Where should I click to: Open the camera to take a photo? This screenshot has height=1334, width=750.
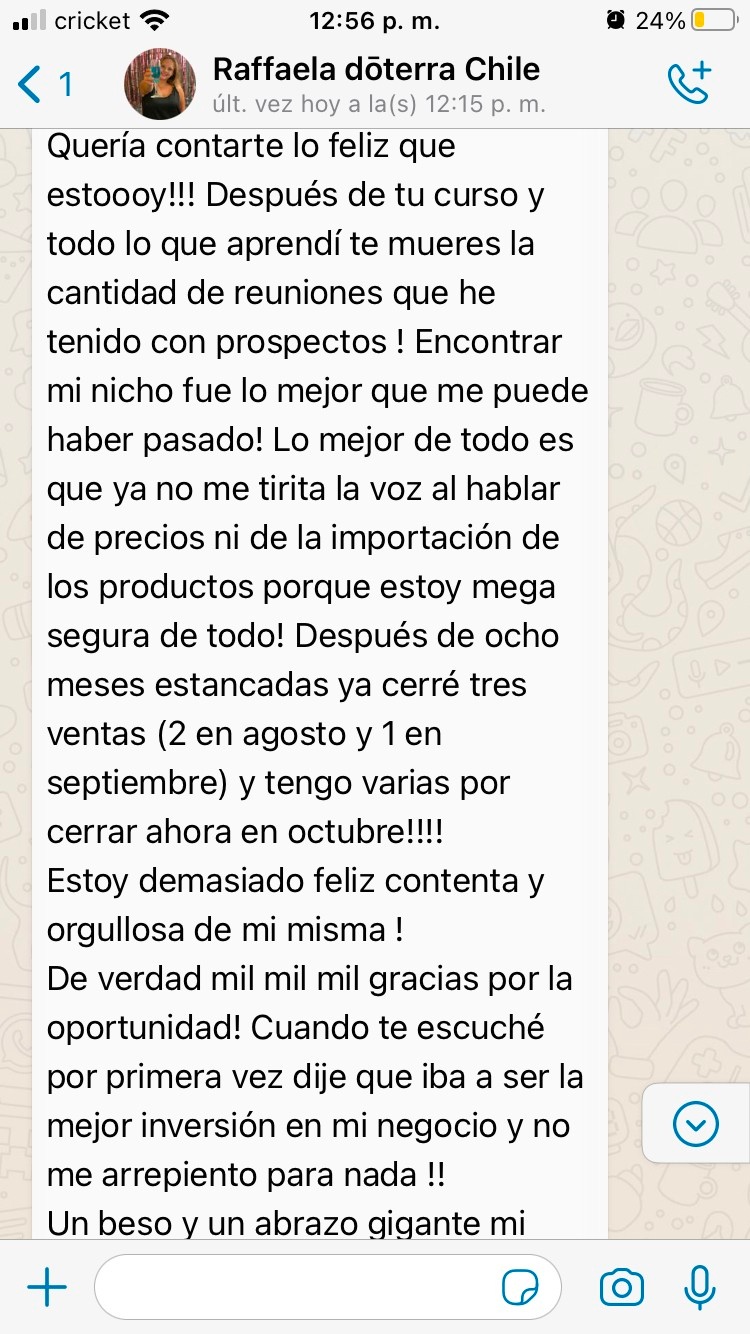click(620, 1288)
